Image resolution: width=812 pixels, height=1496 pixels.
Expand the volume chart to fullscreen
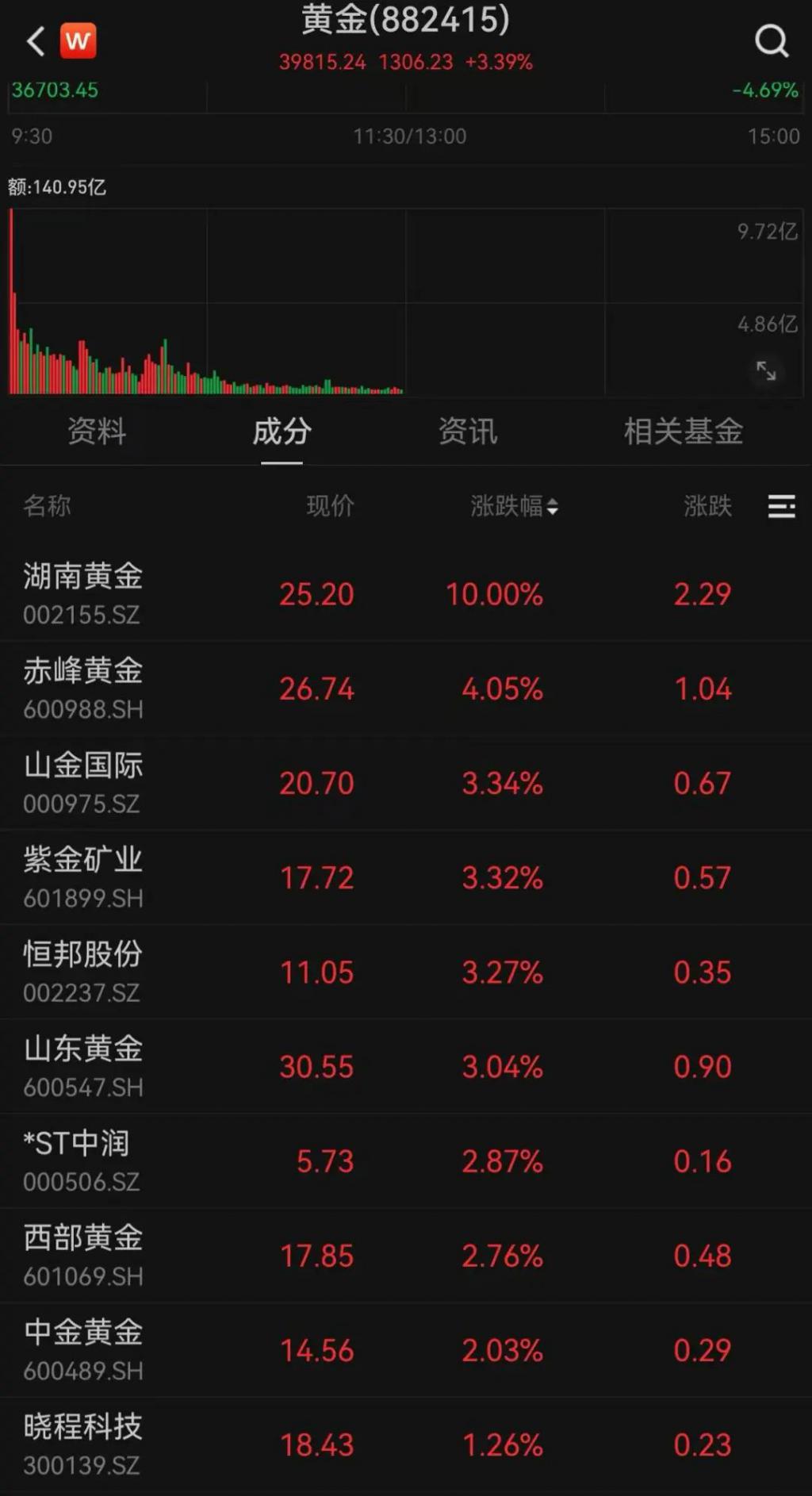pos(766,370)
